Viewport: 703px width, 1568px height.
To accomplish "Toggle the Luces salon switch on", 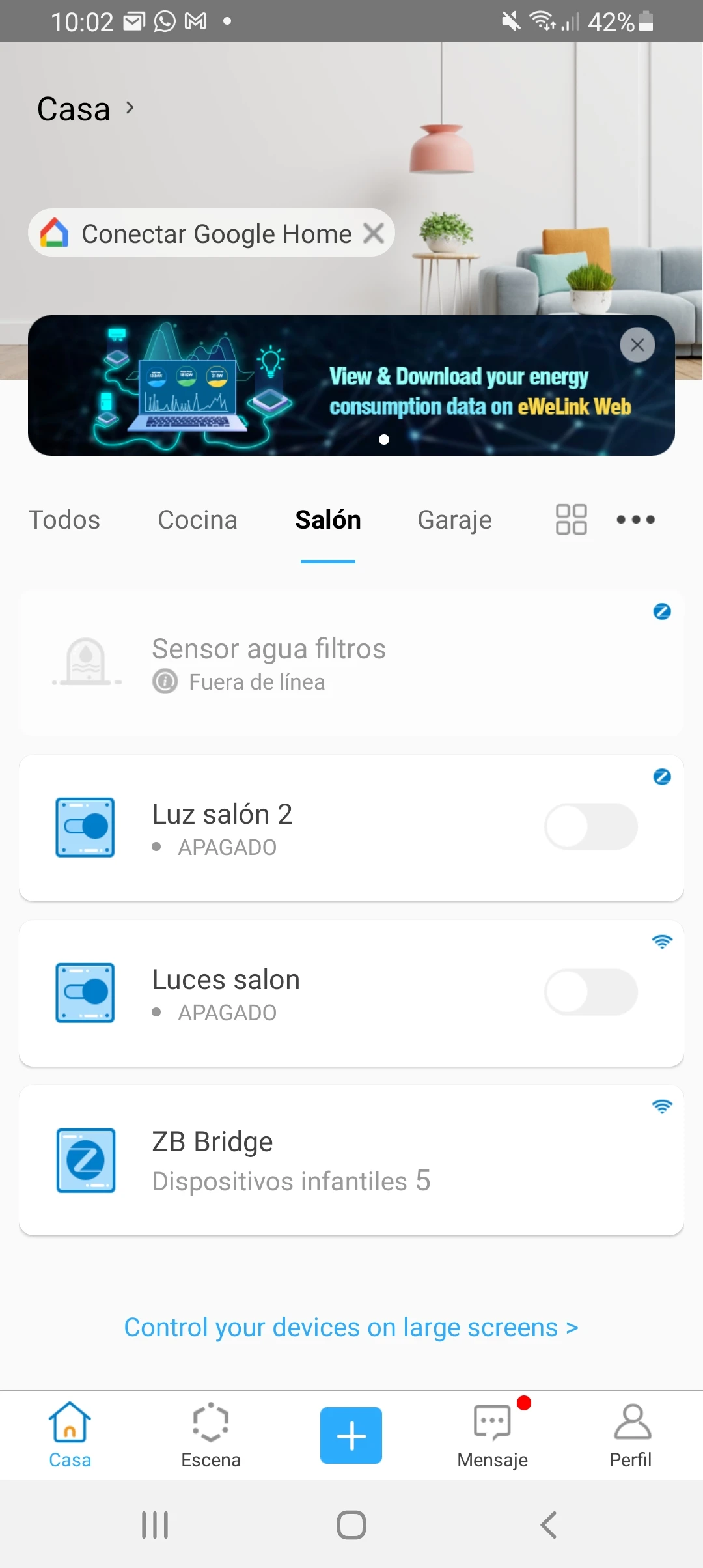I will [591, 992].
